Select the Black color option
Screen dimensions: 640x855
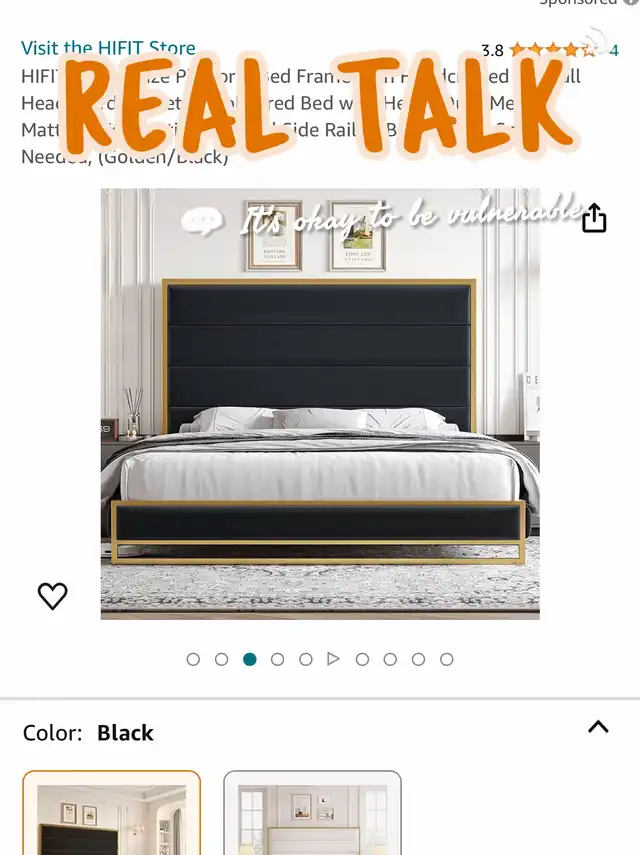click(x=112, y=812)
